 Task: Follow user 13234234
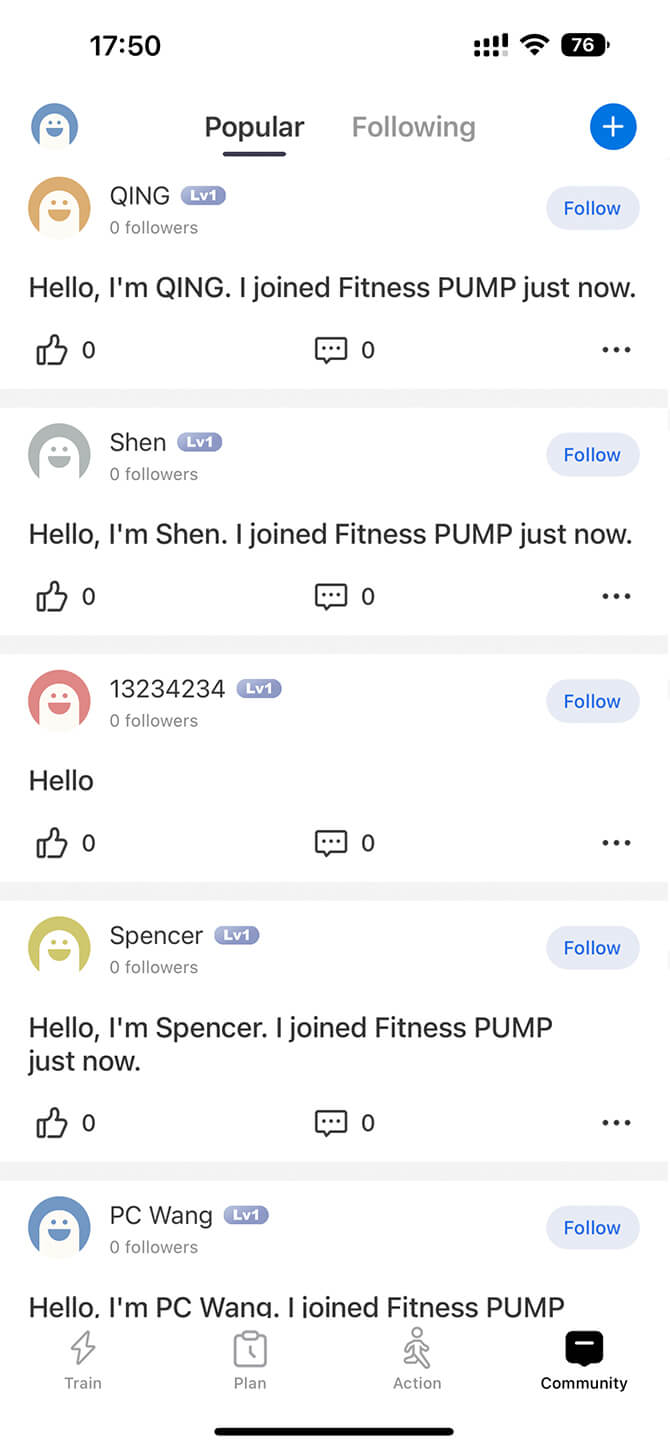click(592, 701)
